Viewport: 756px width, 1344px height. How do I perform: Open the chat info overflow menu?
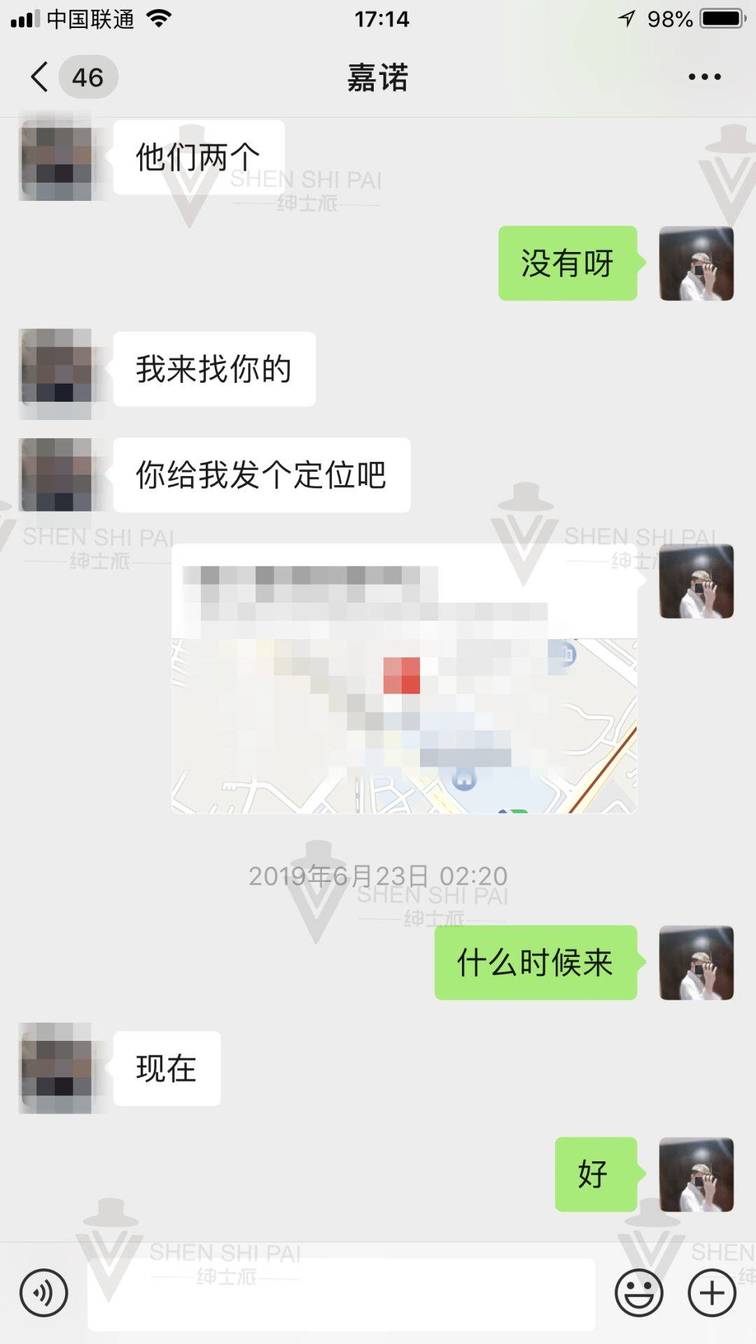coord(704,78)
